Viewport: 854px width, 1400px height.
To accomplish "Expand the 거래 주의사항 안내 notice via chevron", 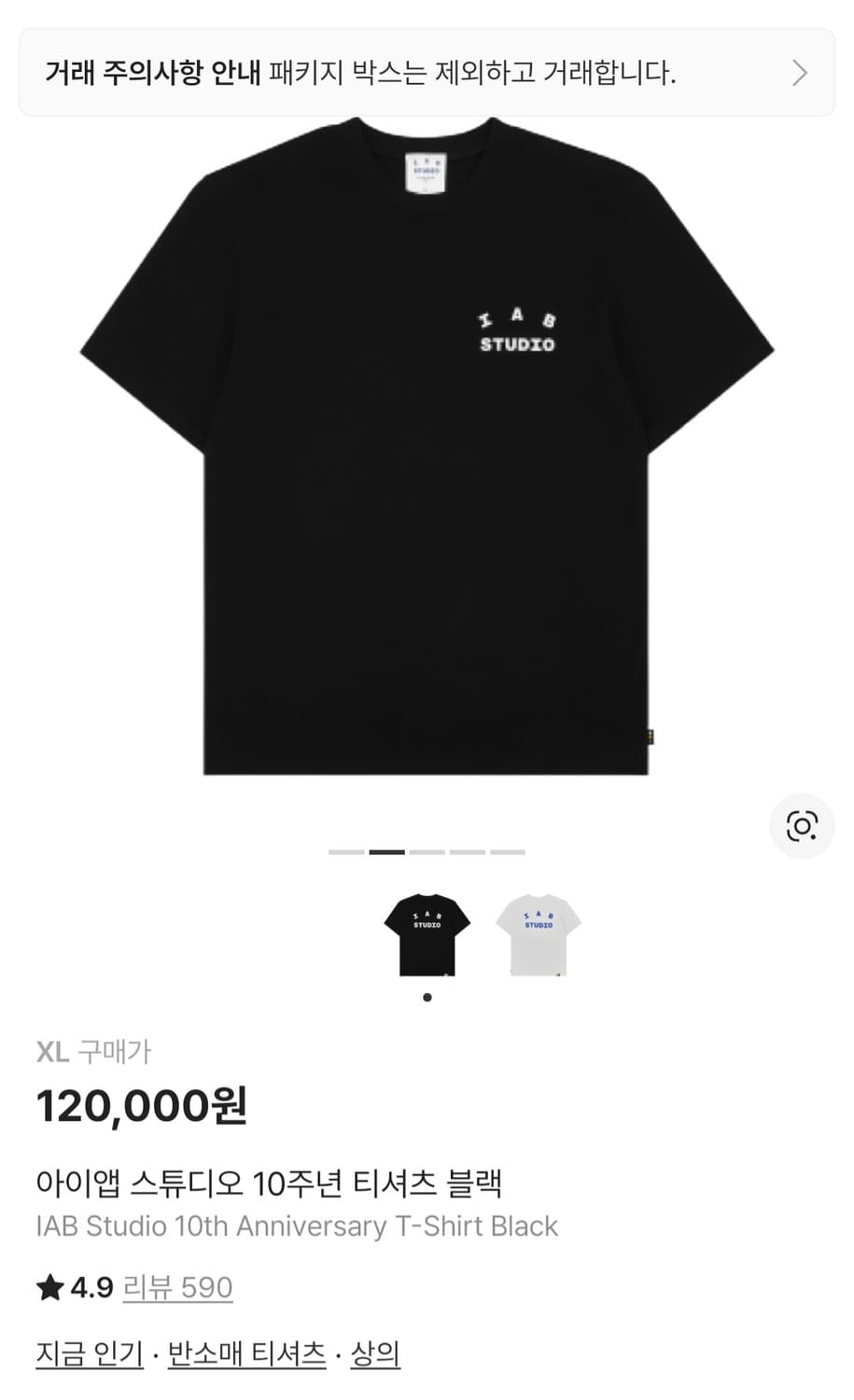I will 798,74.
